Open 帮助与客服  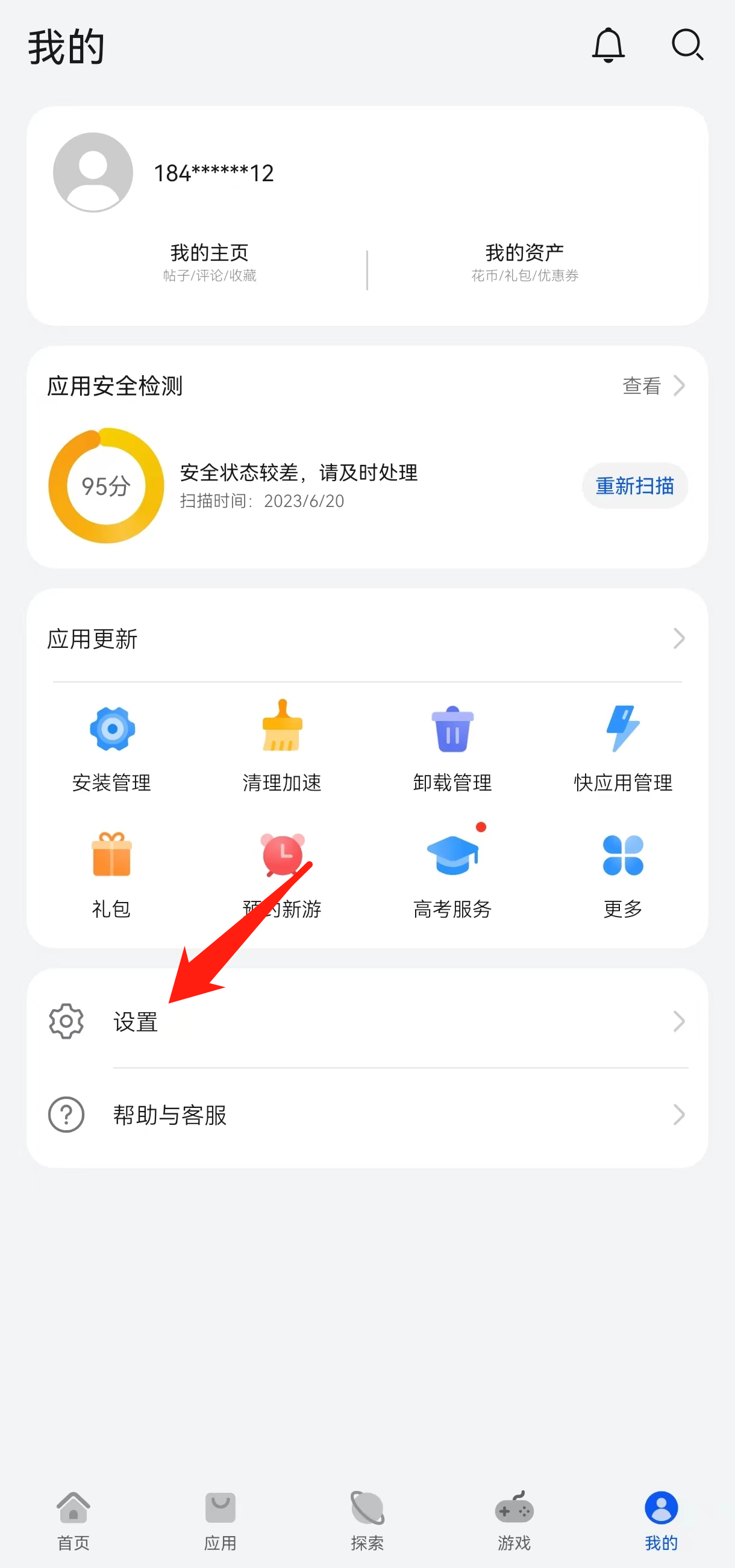[x=366, y=1115]
